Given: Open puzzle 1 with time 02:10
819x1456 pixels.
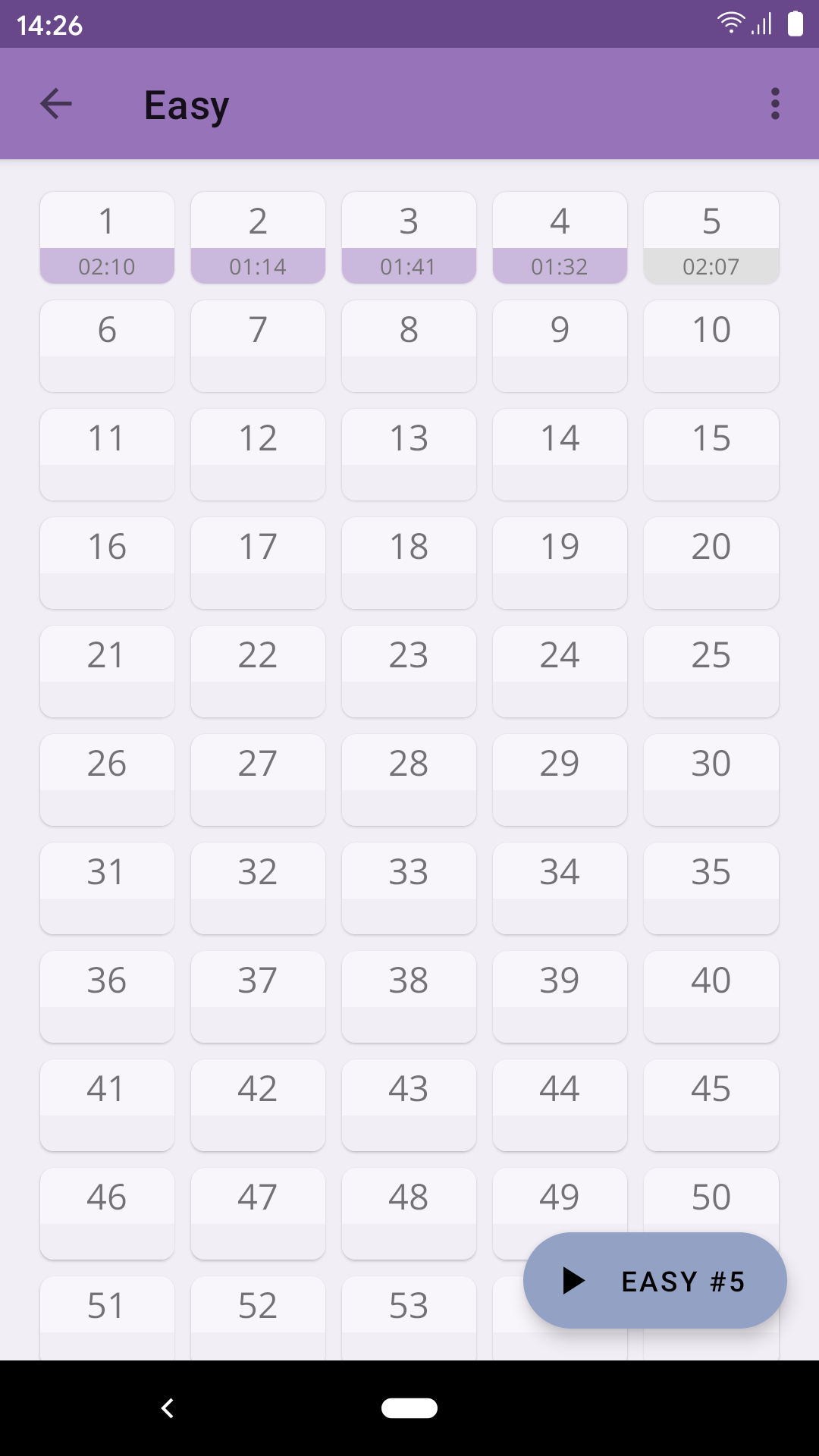Looking at the screenshot, I should click(x=107, y=237).
